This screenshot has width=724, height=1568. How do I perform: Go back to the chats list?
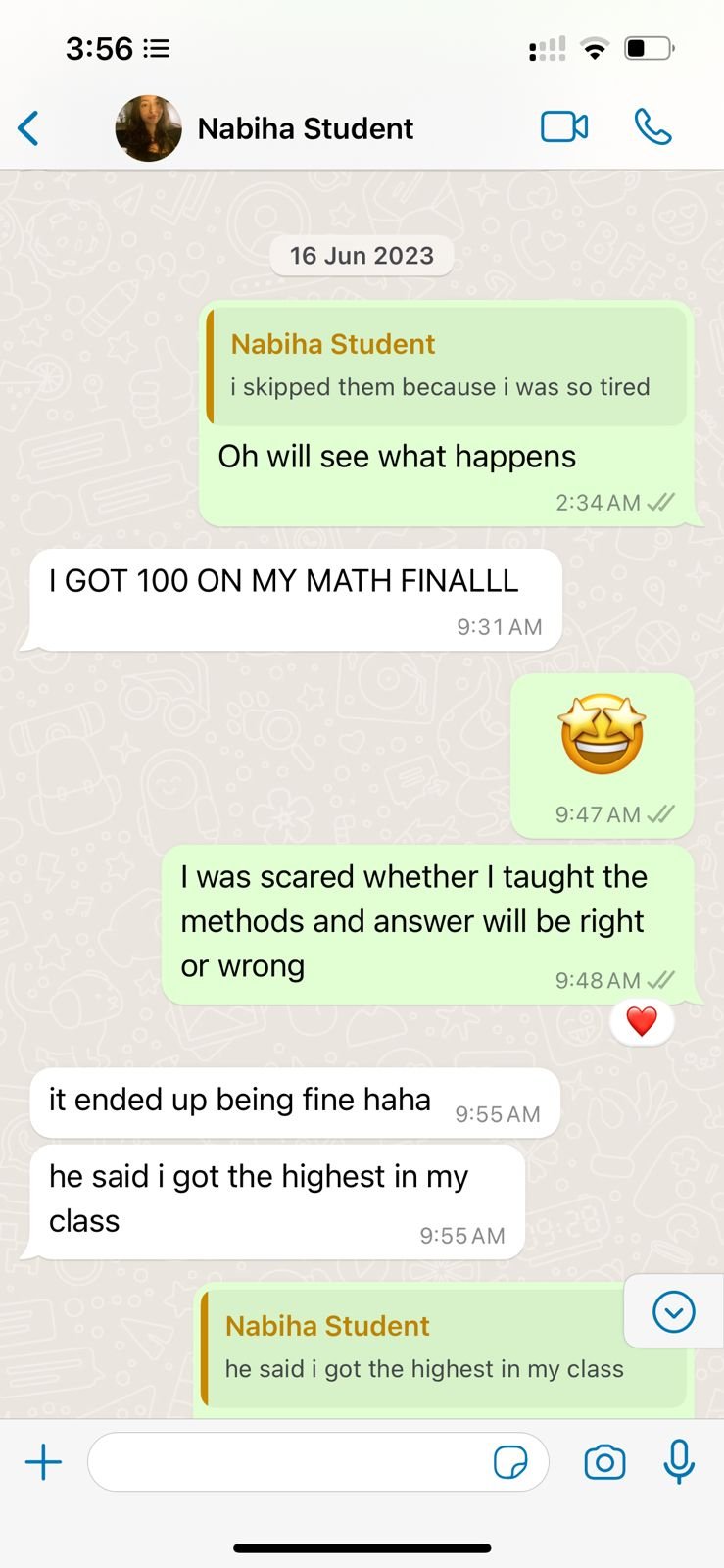pyautogui.click(x=29, y=128)
